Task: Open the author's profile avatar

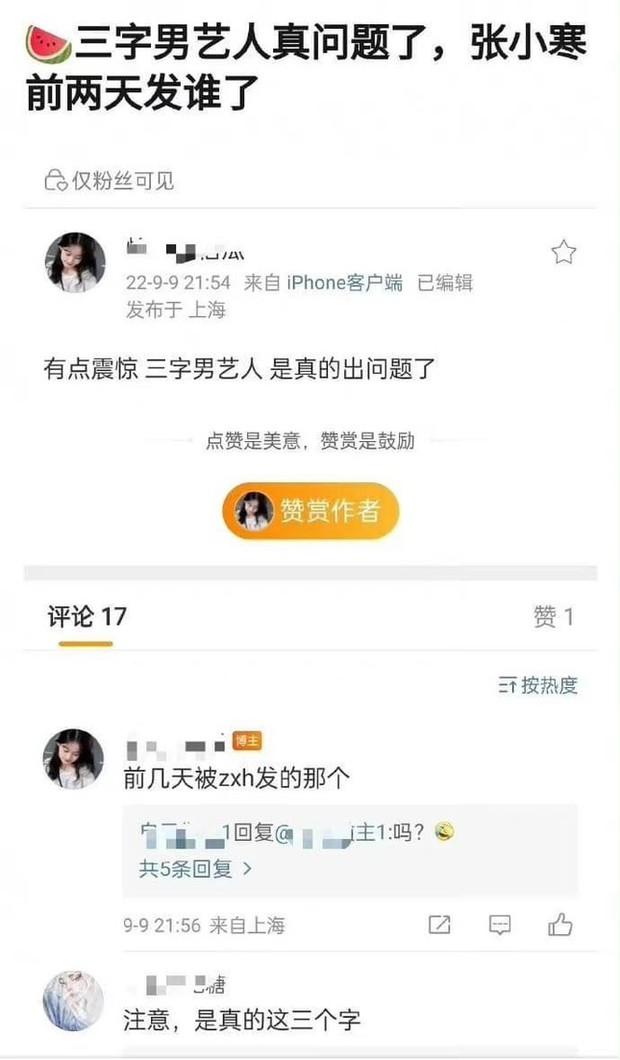Action: point(75,262)
